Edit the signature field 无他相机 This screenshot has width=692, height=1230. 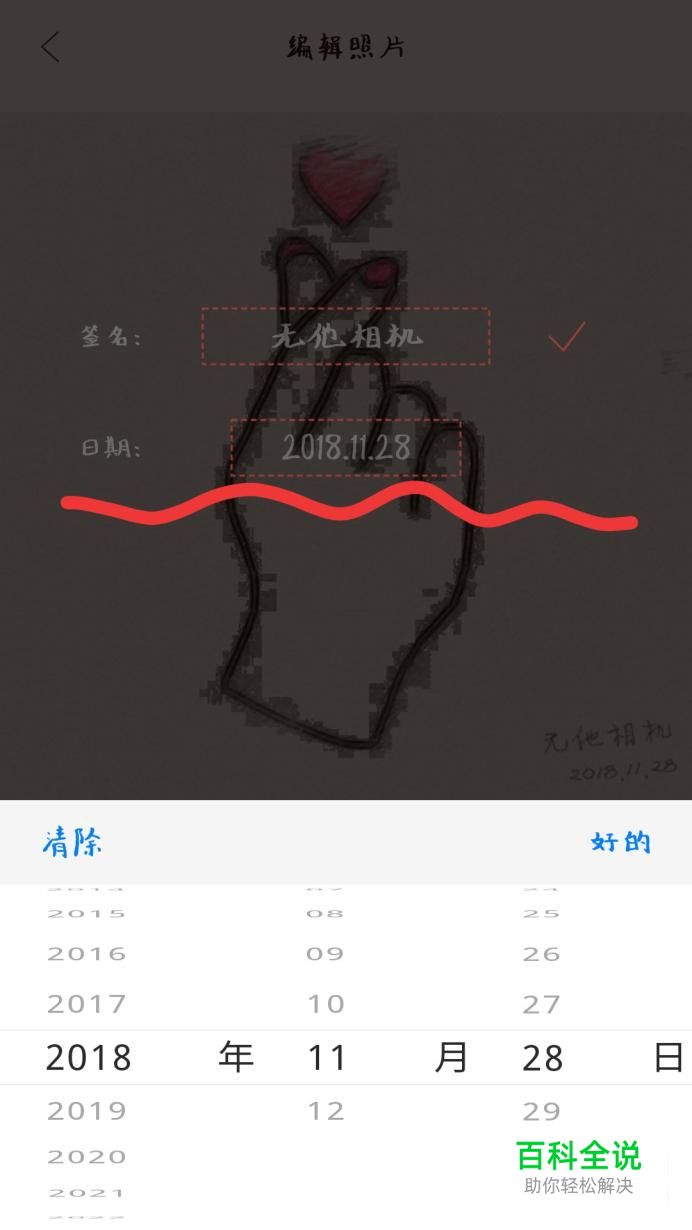pyautogui.click(x=345, y=336)
